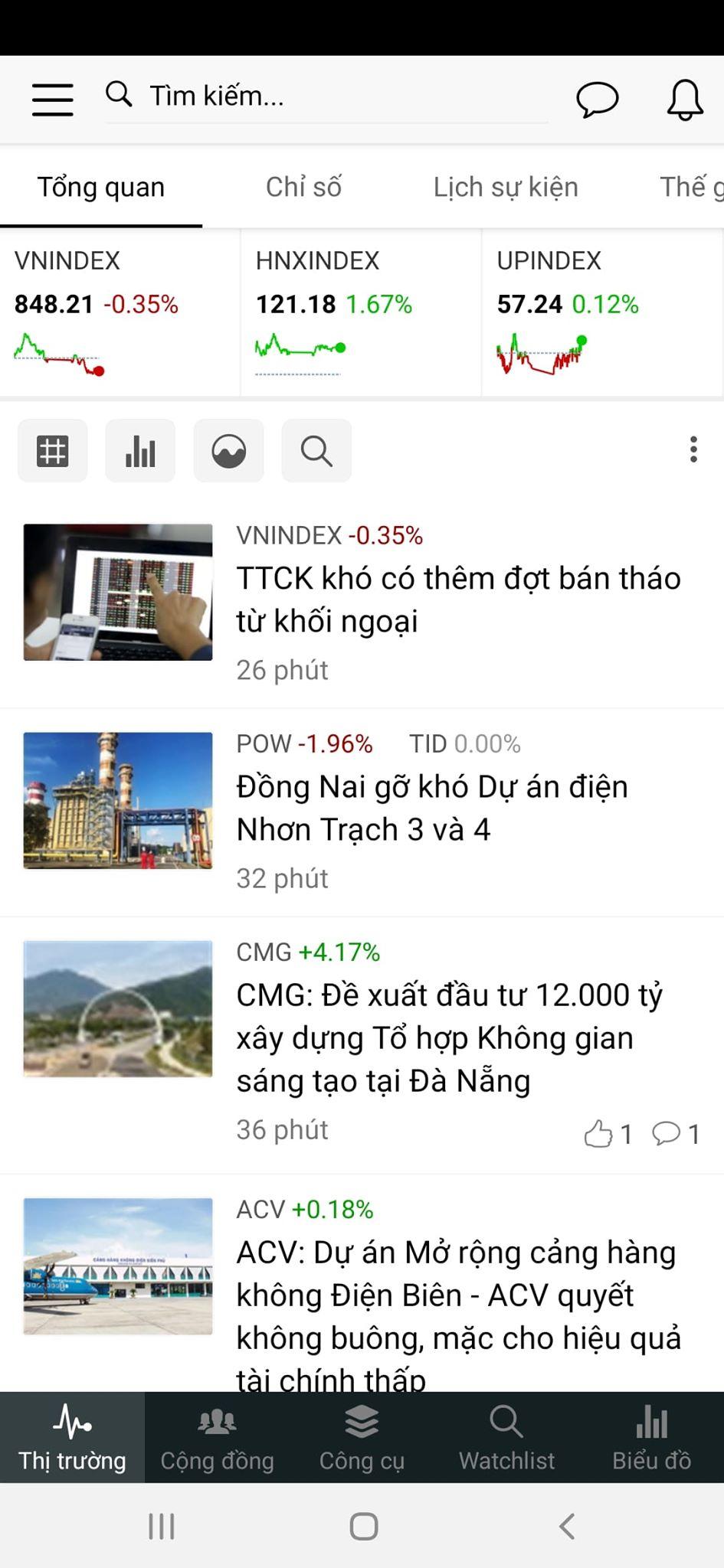Open the messages chat bubble

coord(597,100)
